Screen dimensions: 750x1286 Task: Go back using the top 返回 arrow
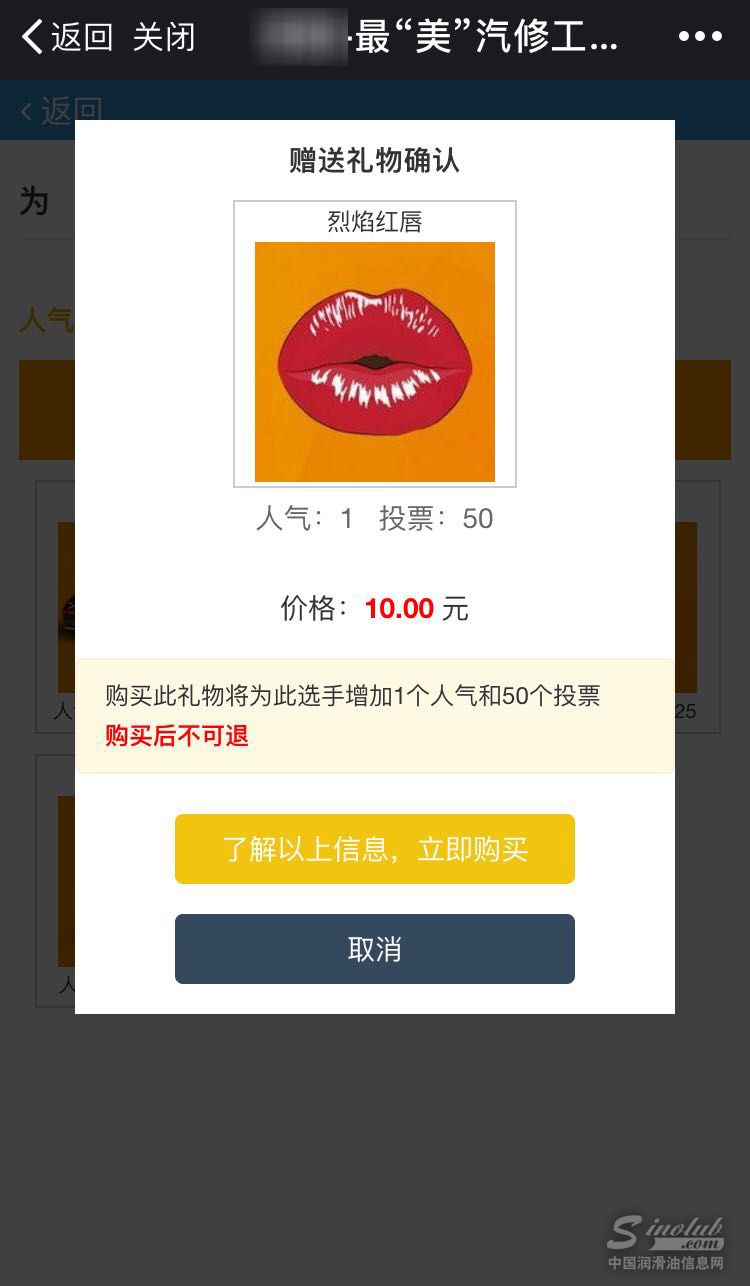[x=66, y=38]
